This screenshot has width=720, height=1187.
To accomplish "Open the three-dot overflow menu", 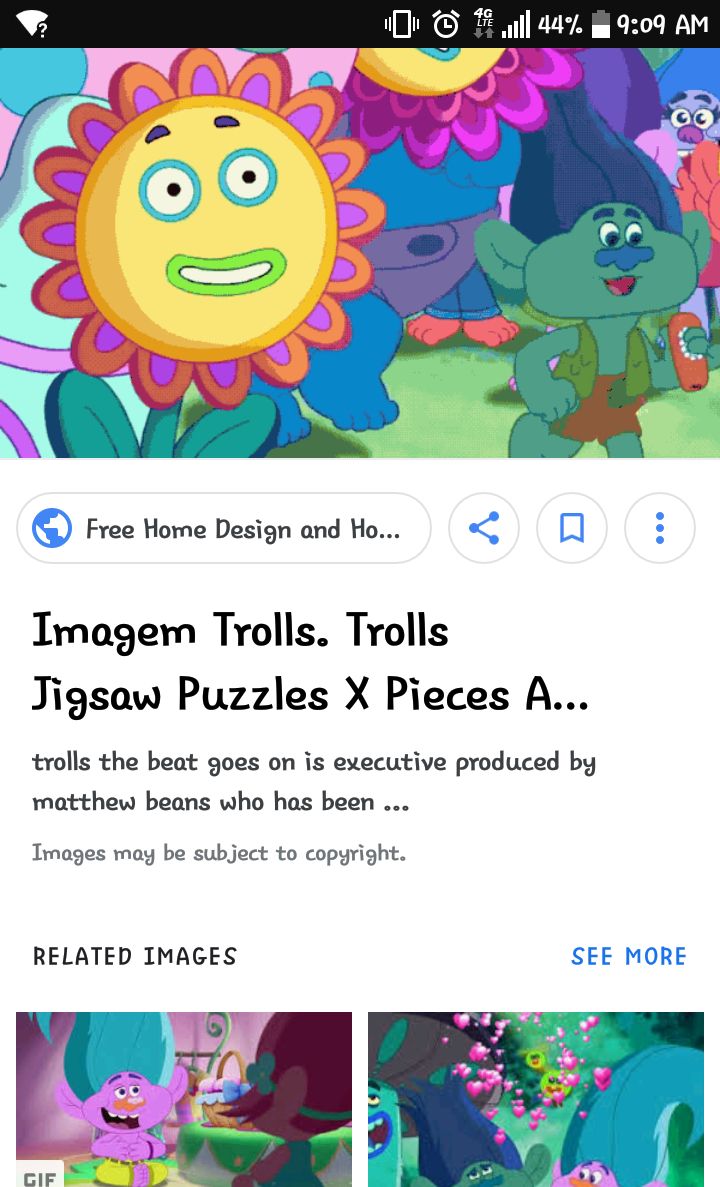I will (659, 529).
